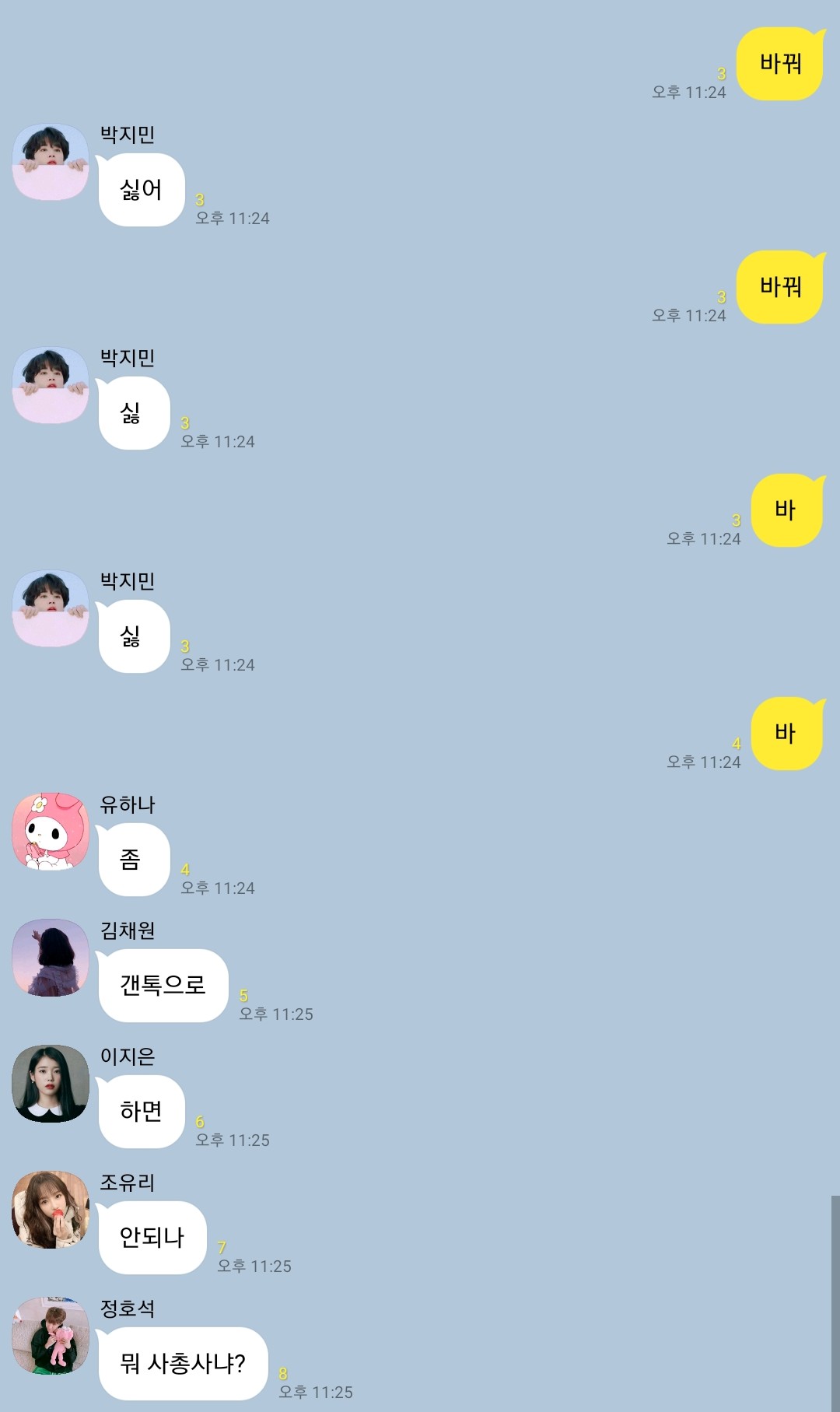This screenshot has height=1412, width=840.
Task: Tap 이지은's profile photo
Action: point(51,1083)
